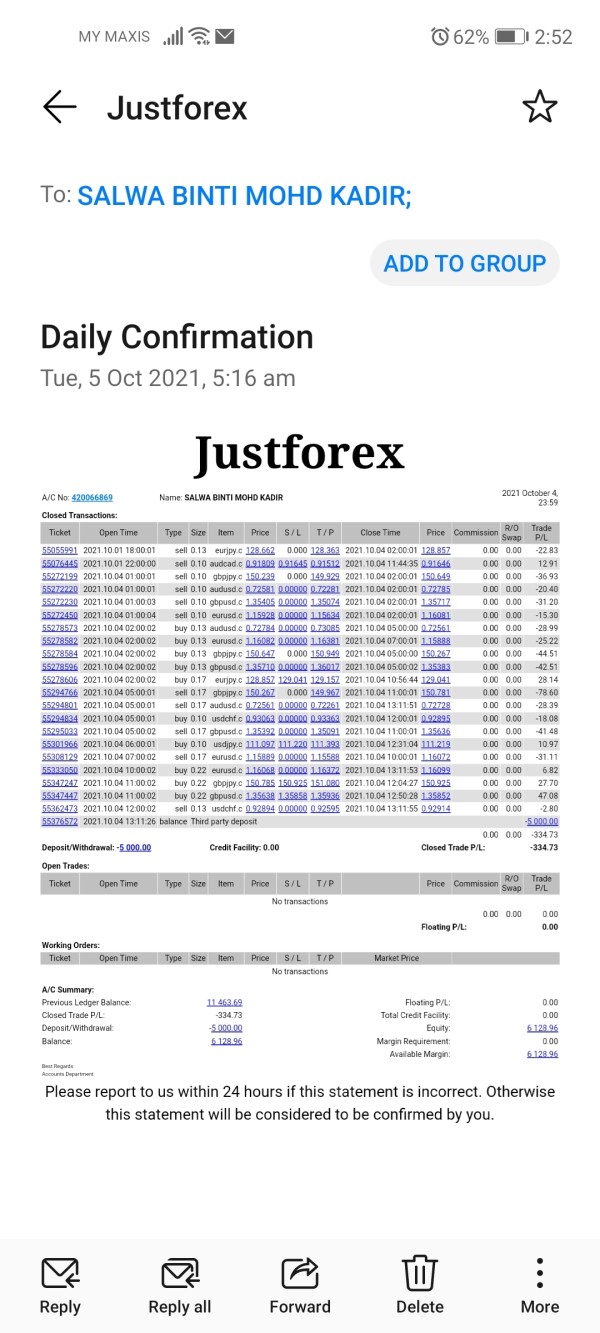This screenshot has width=600, height=1333.
Task: Choose Reply all
Action: (x=180, y=1287)
